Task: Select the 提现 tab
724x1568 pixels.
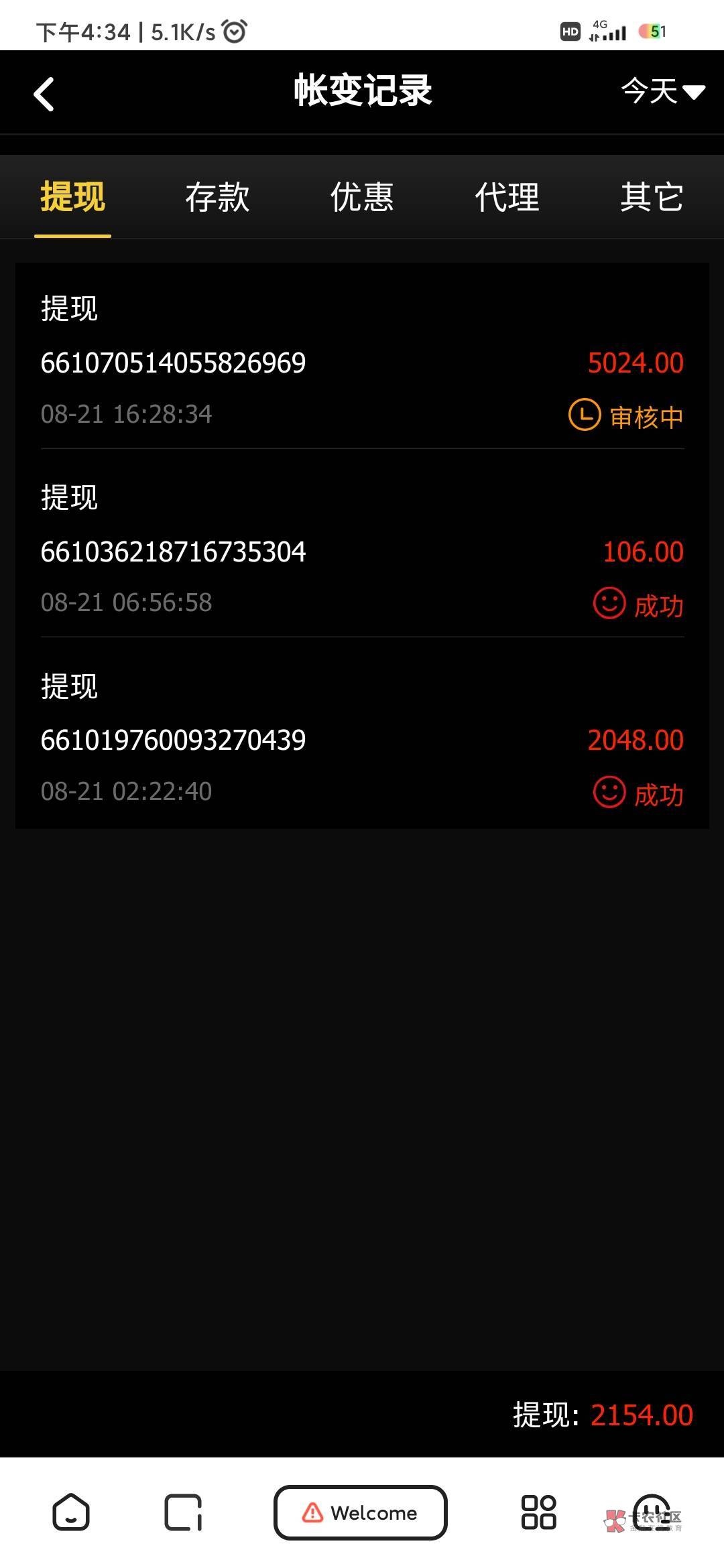Action: pos(72,197)
